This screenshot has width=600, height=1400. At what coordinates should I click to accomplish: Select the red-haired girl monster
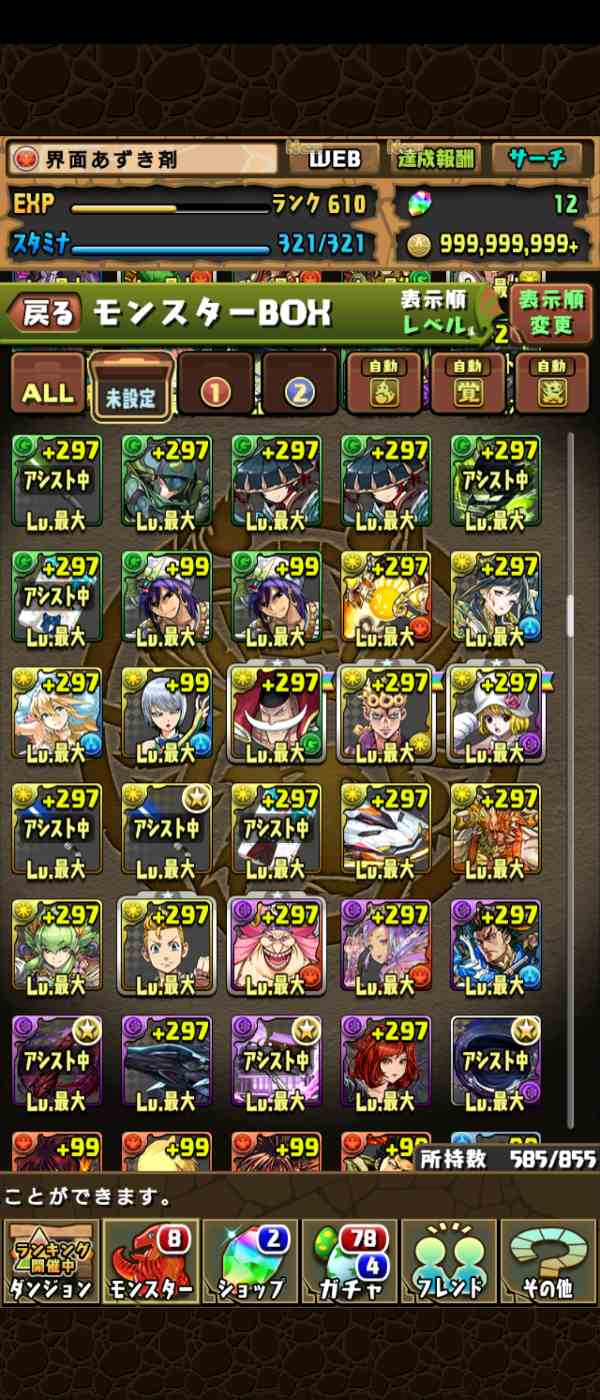pos(386,1064)
